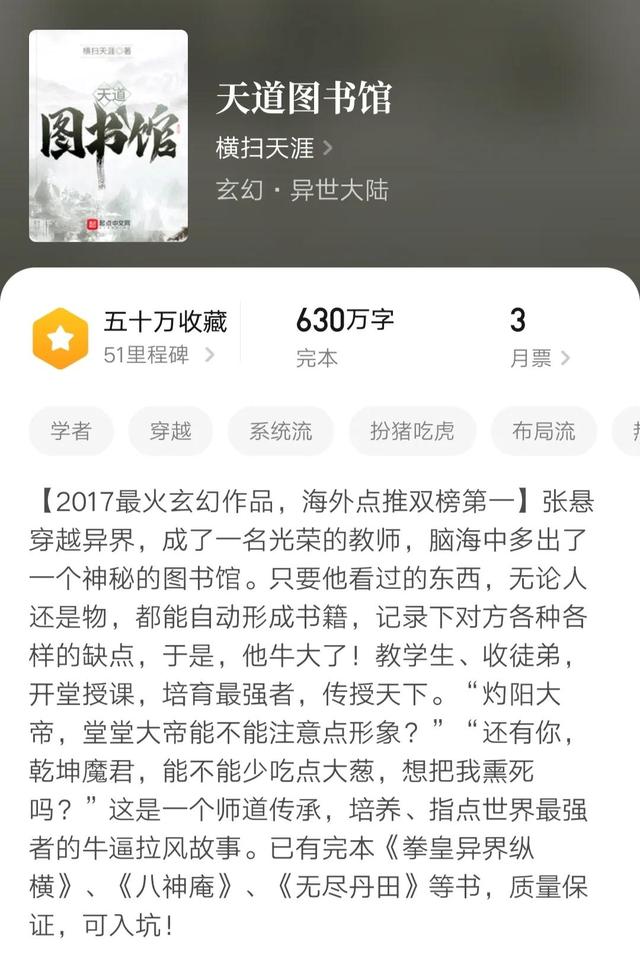The image size is (640, 955).
Task: Open author 横扫天涯's page
Action: point(273,148)
